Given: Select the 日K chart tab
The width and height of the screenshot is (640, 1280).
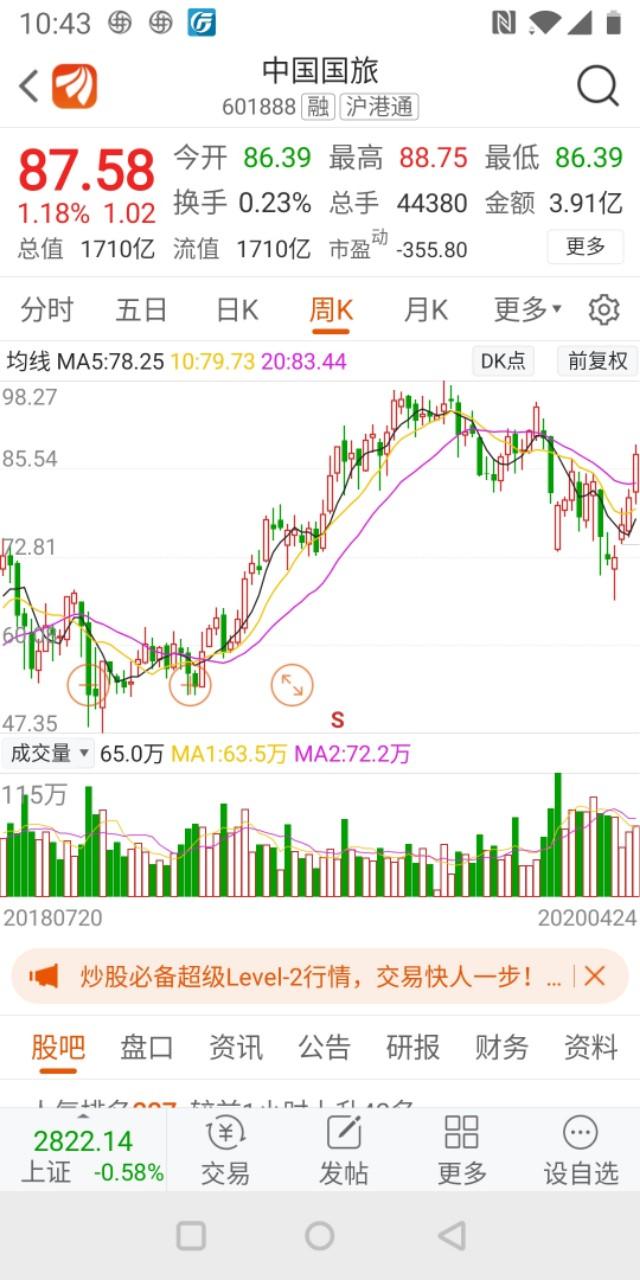Looking at the screenshot, I should [236, 310].
